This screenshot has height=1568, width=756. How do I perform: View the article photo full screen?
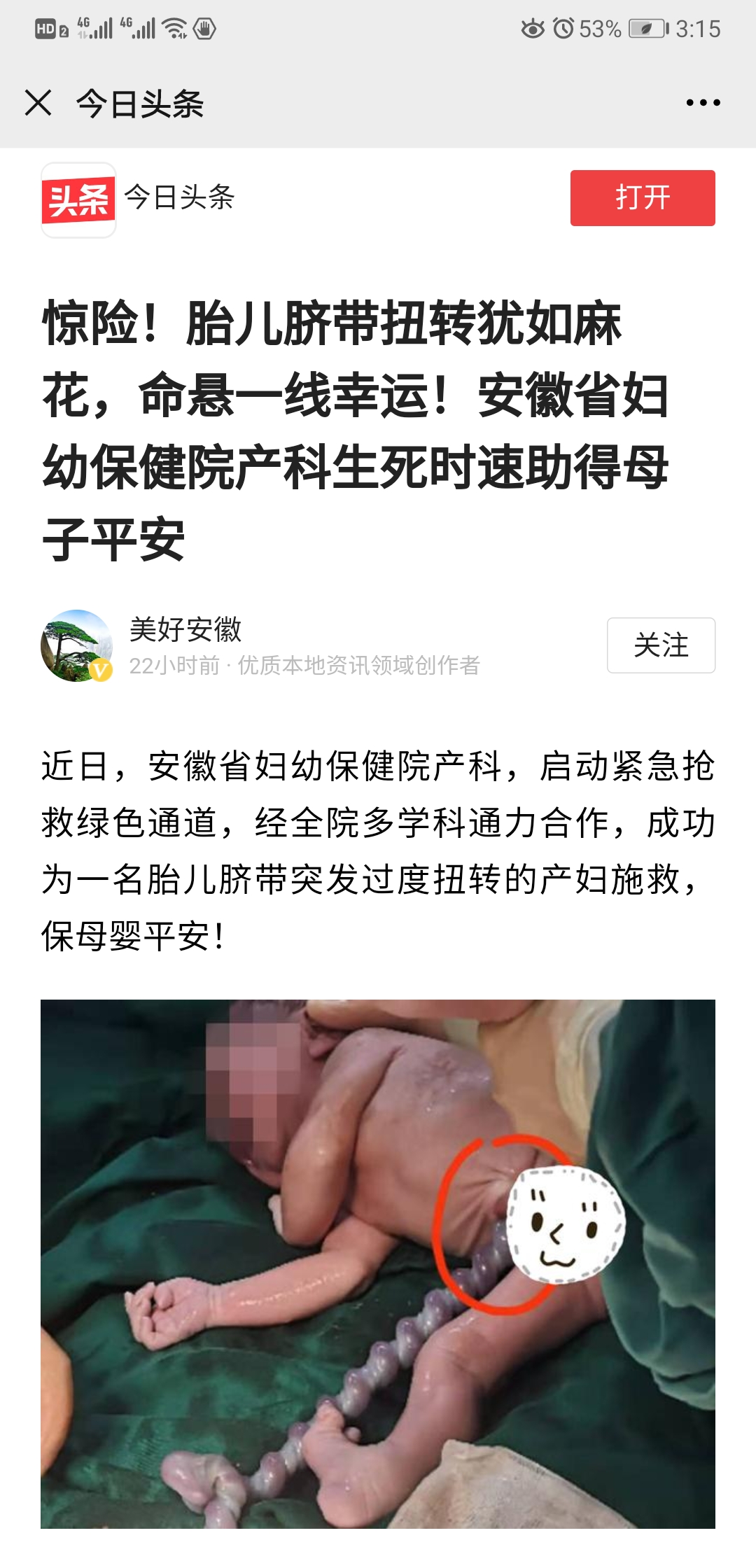pyautogui.click(x=378, y=1263)
